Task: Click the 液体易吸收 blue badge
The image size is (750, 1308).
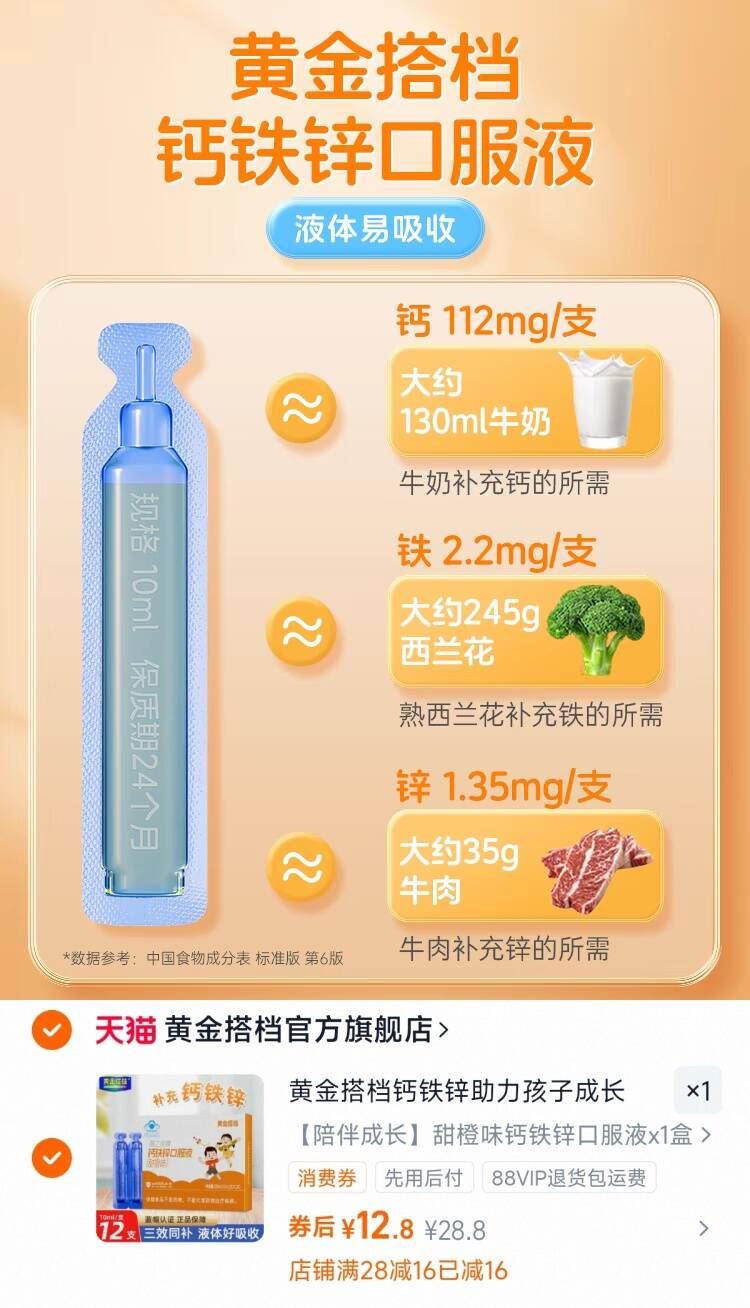Action: pyautogui.click(x=375, y=229)
